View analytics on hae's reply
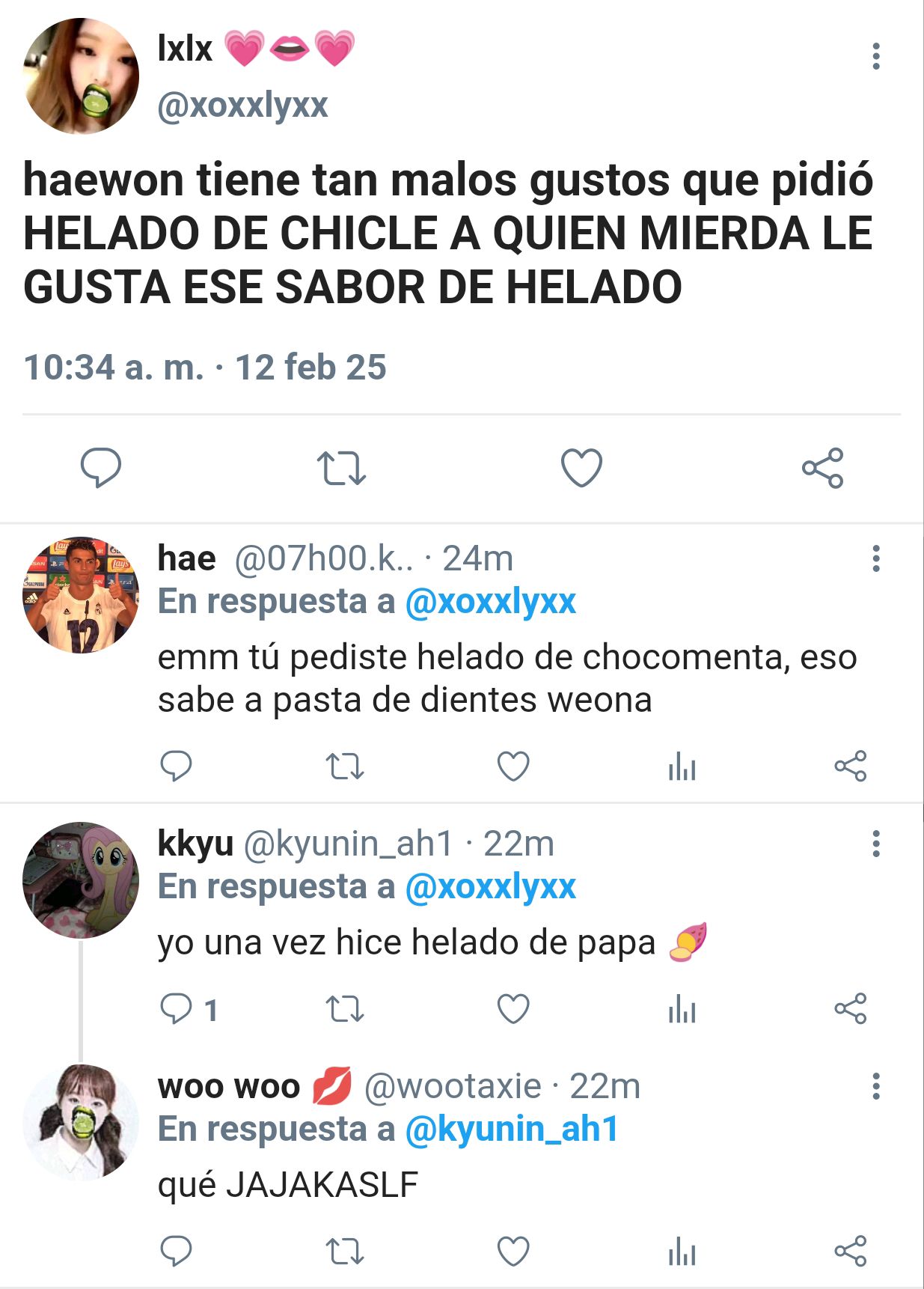This screenshot has width=924, height=1289. [682, 766]
